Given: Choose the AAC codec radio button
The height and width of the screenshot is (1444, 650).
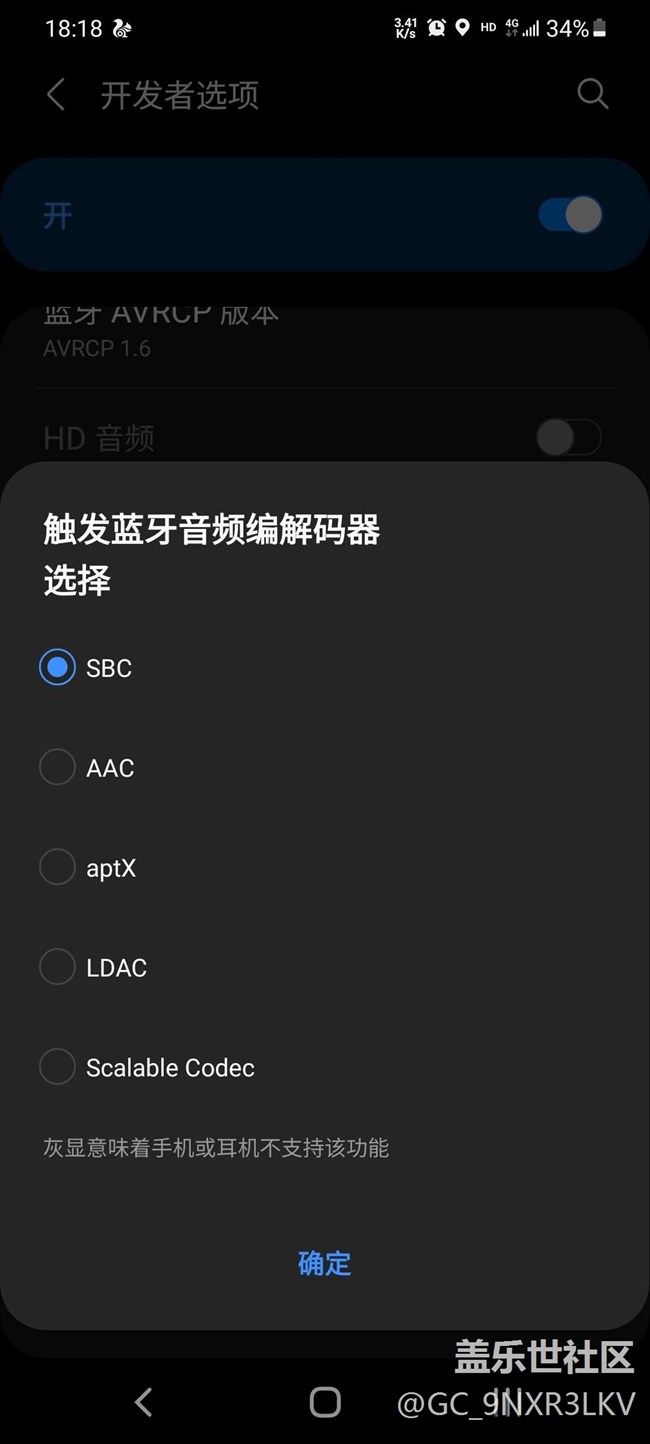Looking at the screenshot, I should [x=58, y=768].
